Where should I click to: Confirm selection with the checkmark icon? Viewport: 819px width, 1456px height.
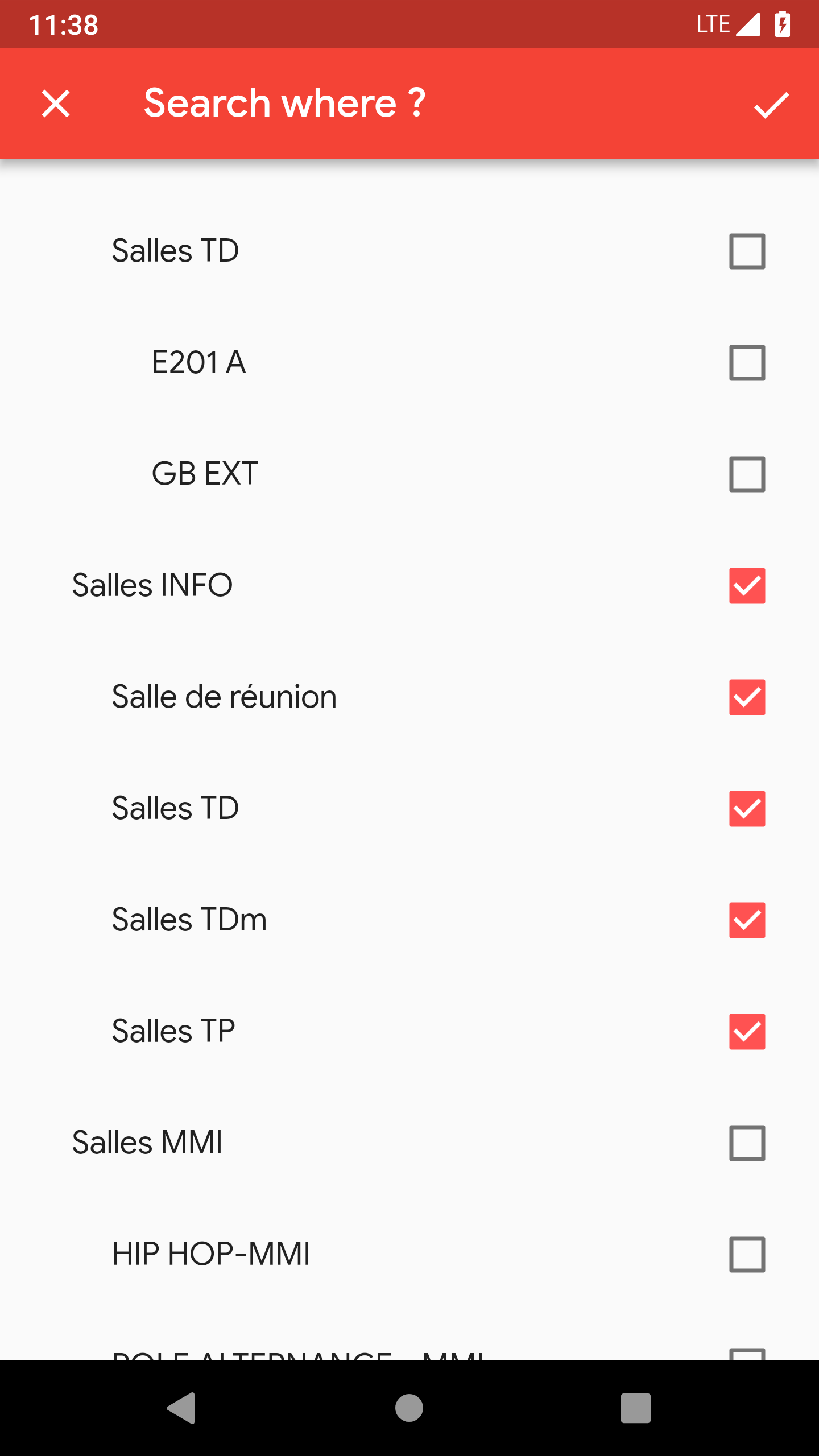click(x=772, y=105)
